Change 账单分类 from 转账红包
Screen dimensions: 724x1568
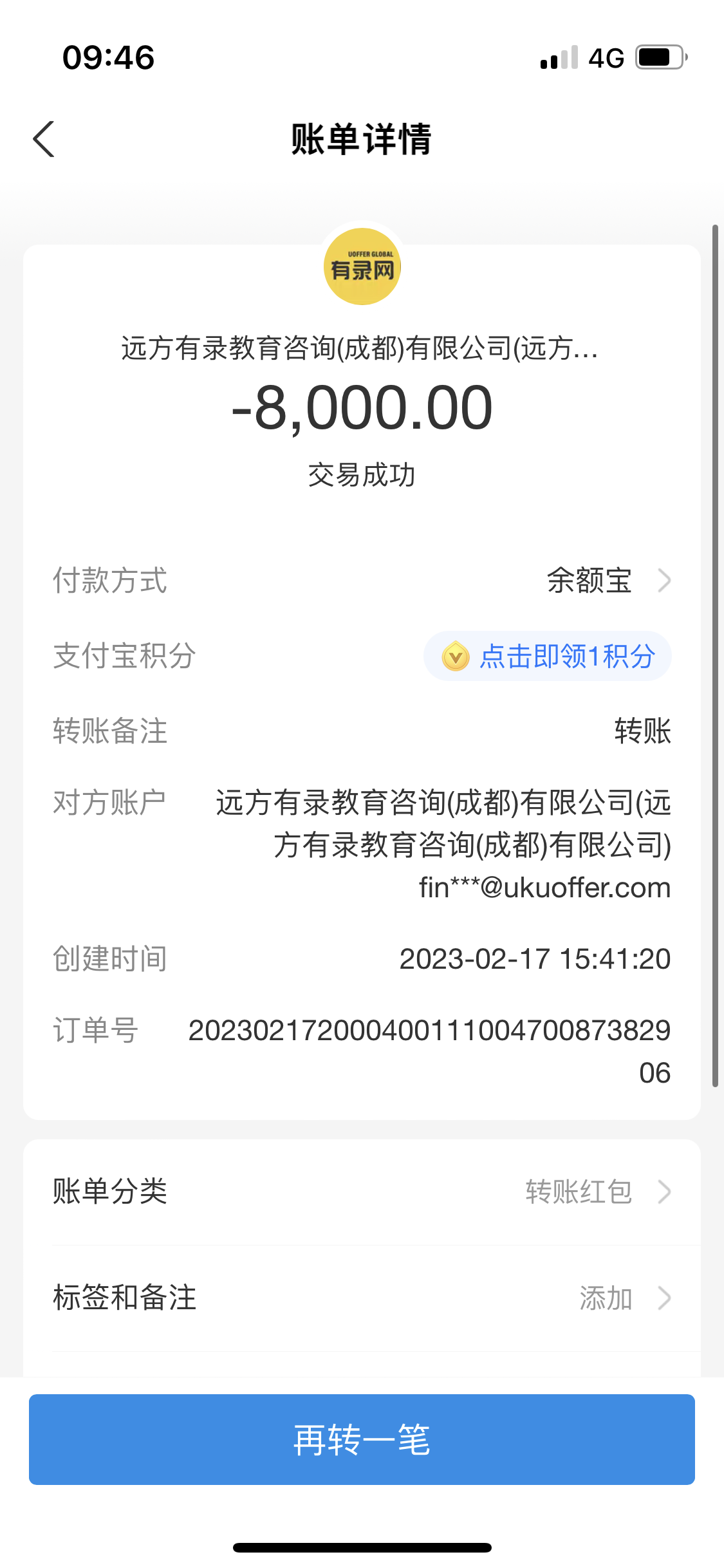pos(597,1191)
